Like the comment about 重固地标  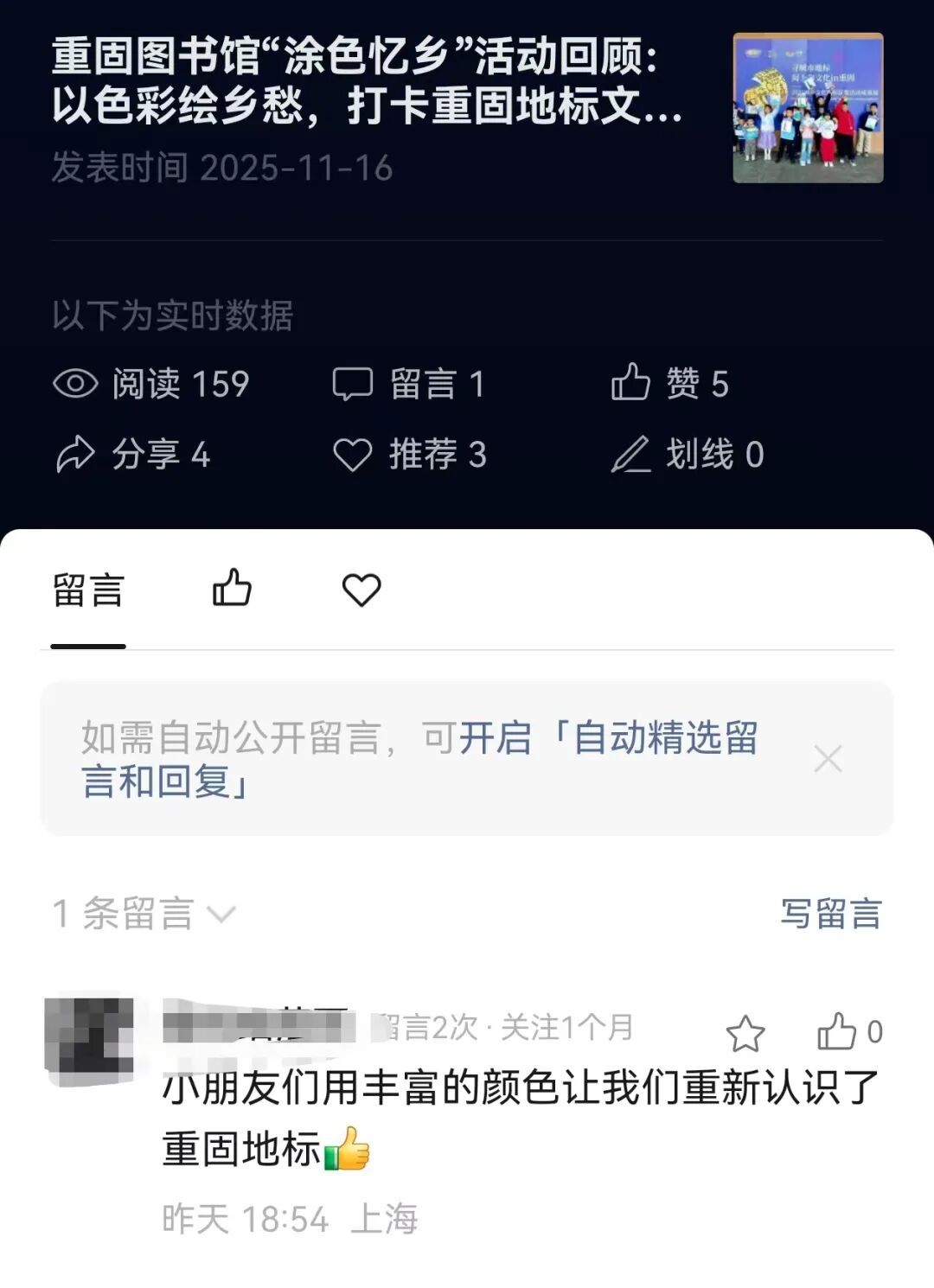[837, 1031]
